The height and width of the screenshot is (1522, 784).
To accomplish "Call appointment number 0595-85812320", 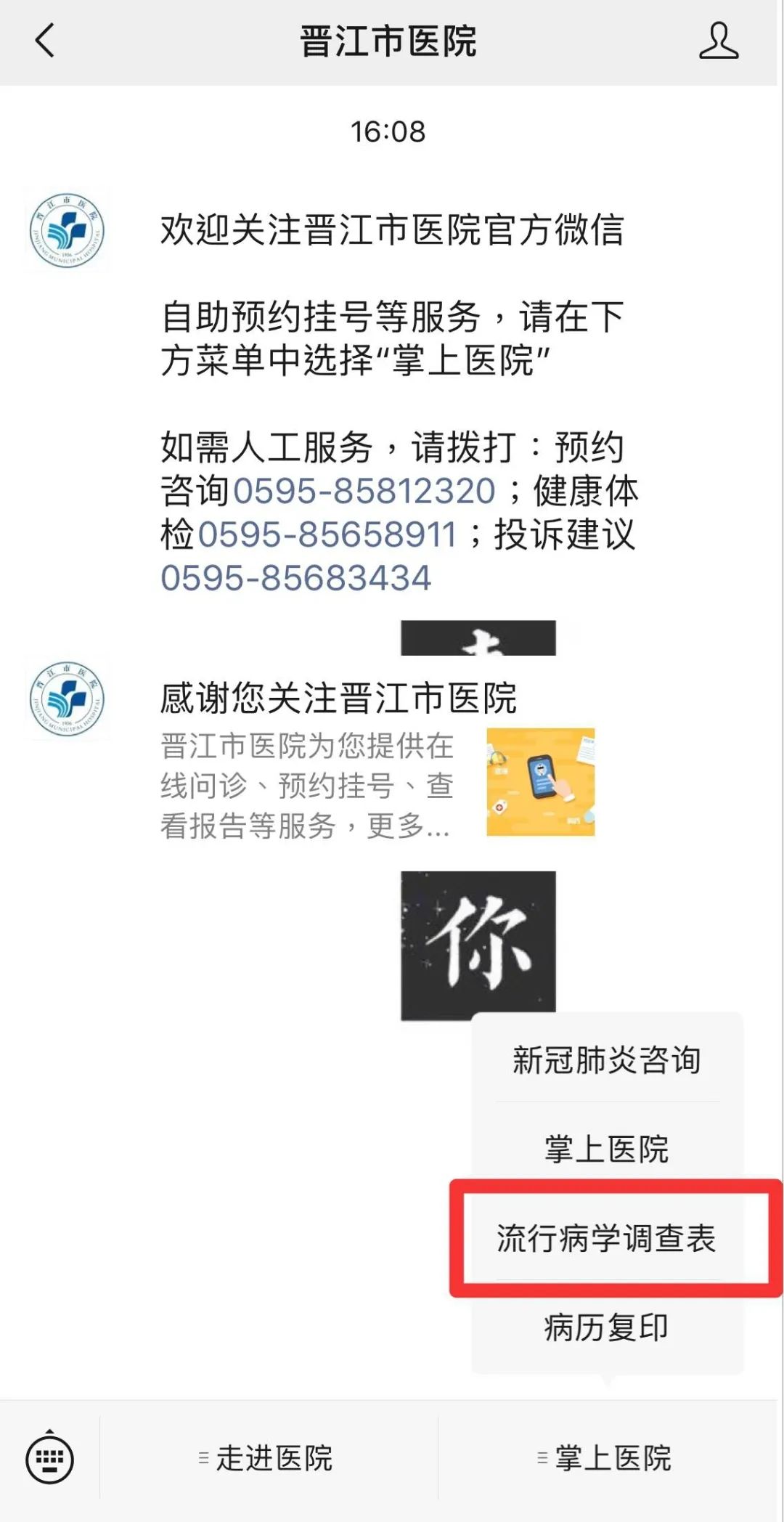I will [364, 491].
